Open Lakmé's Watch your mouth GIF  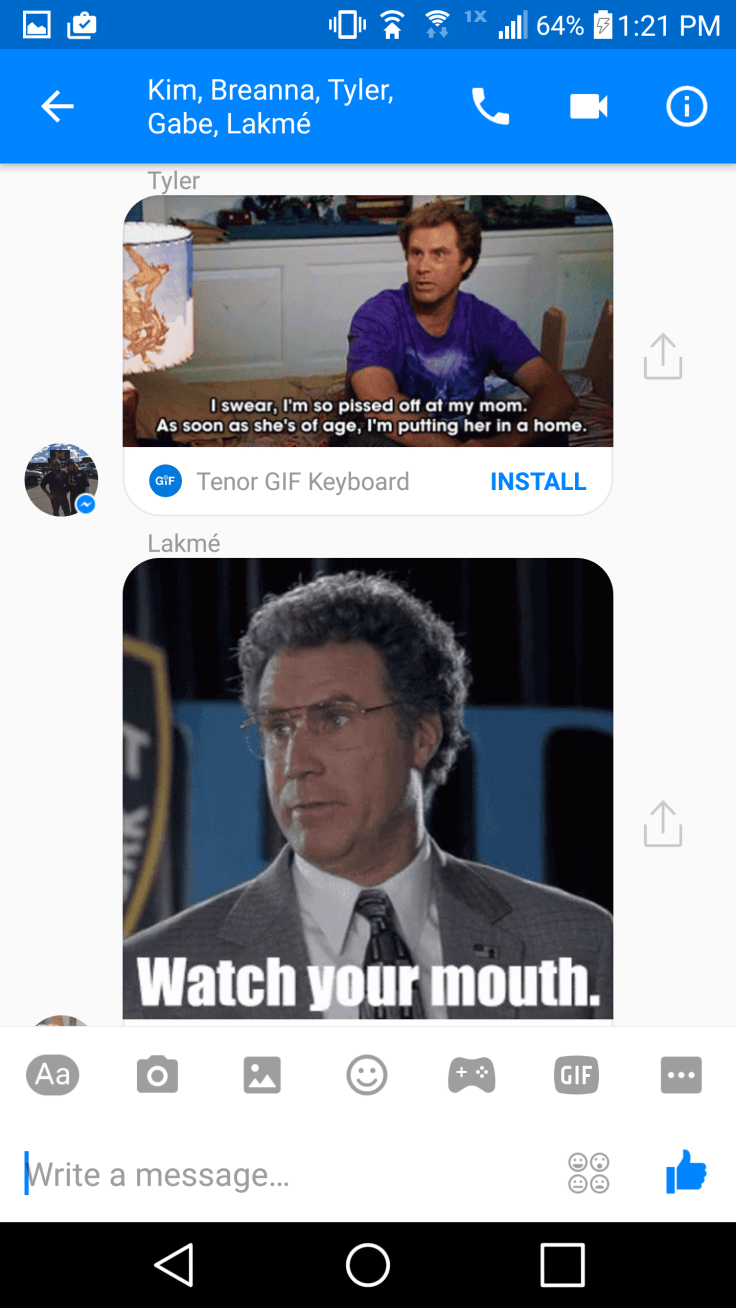(x=367, y=788)
